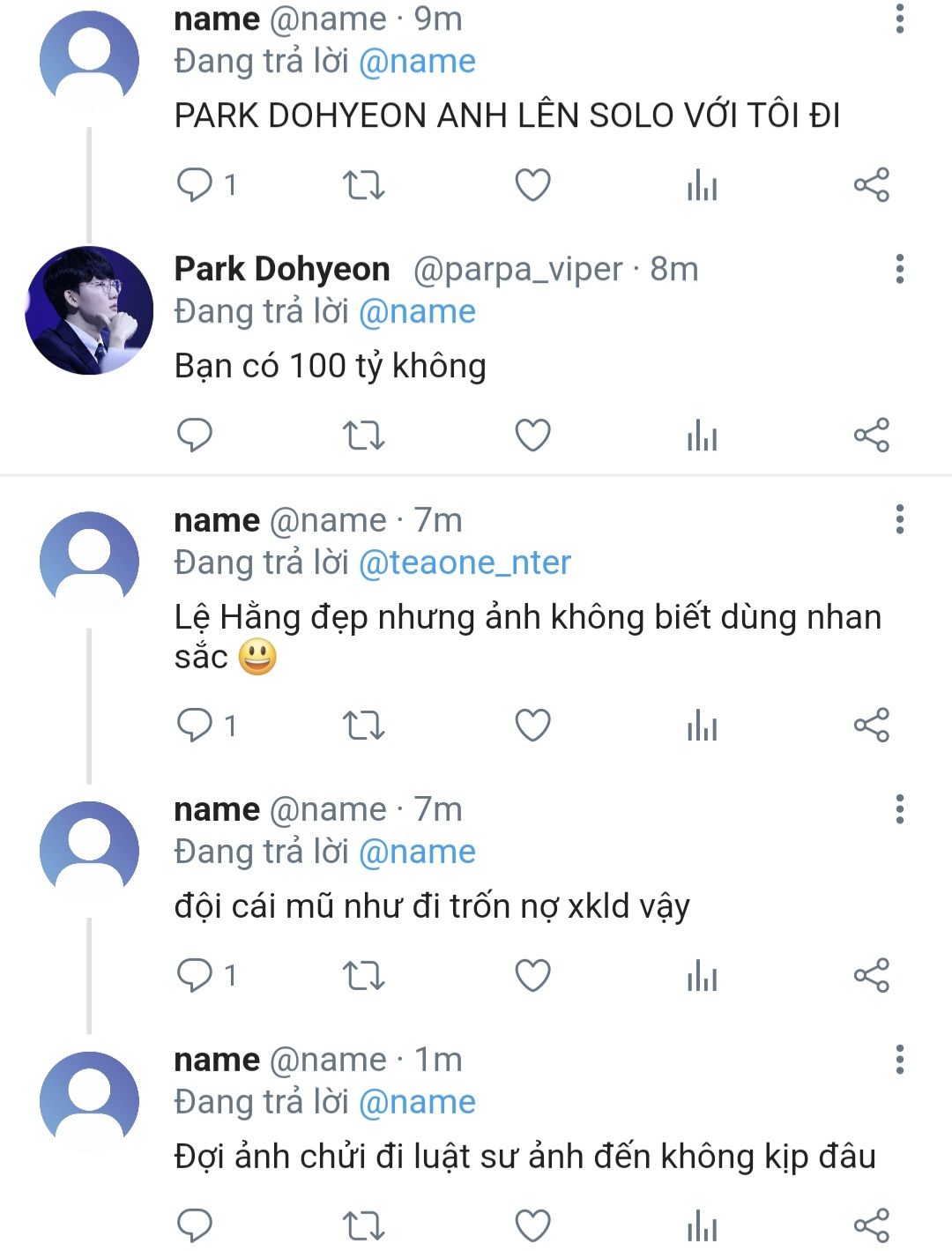Open Park Dohyeon's profile picture

pyautogui.click(x=89, y=310)
